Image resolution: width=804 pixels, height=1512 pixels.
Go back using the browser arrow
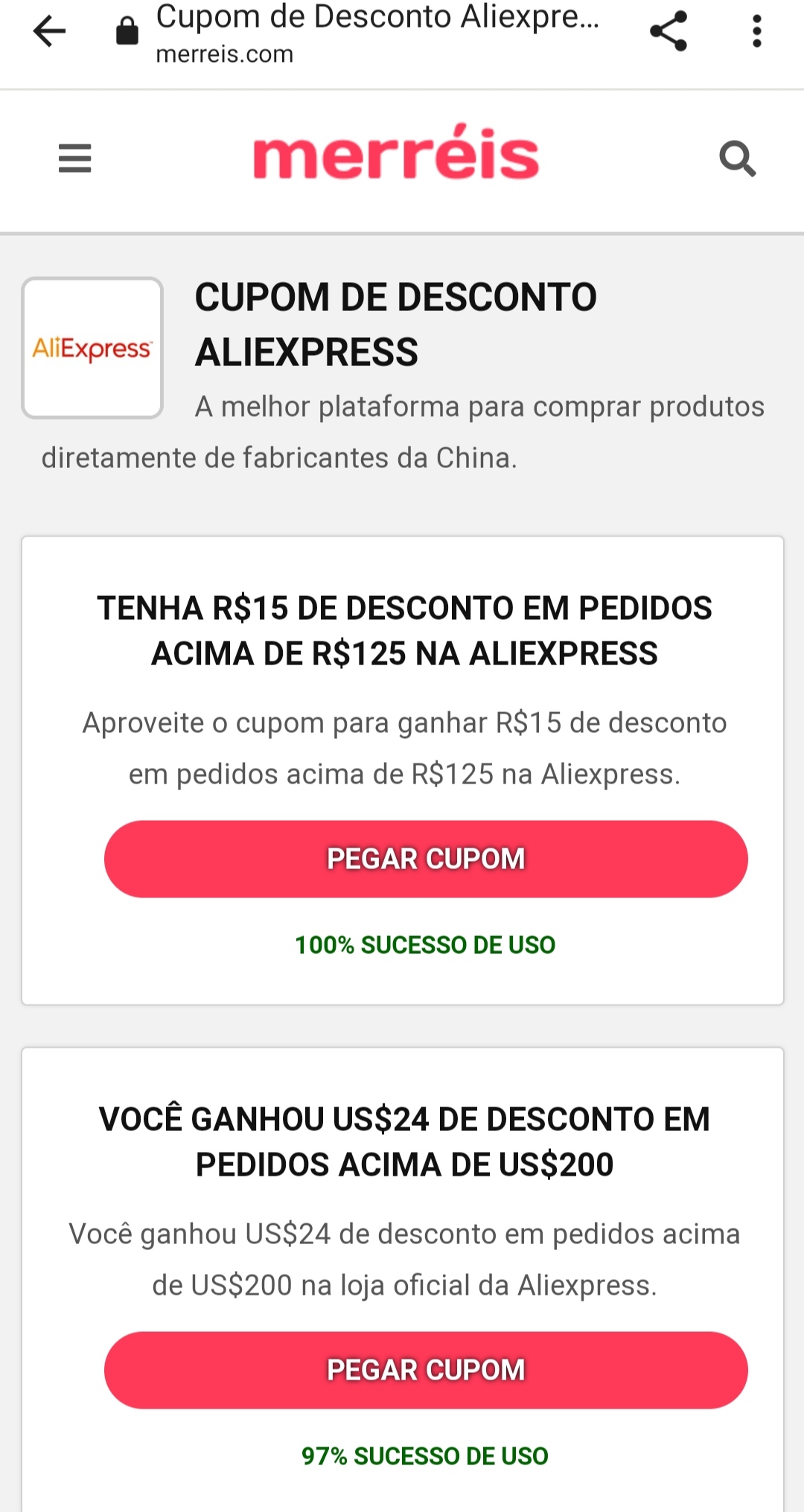pyautogui.click(x=49, y=31)
